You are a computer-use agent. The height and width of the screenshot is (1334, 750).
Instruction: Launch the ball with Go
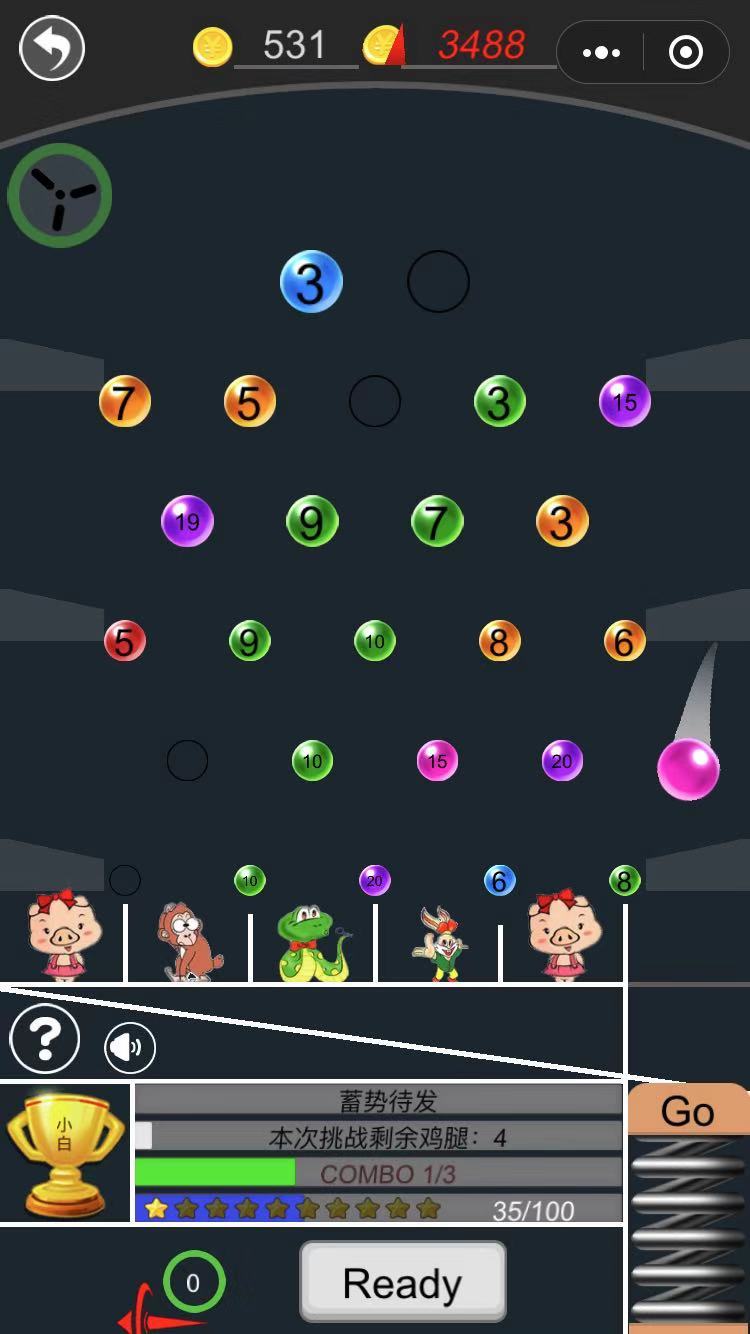pos(688,1111)
